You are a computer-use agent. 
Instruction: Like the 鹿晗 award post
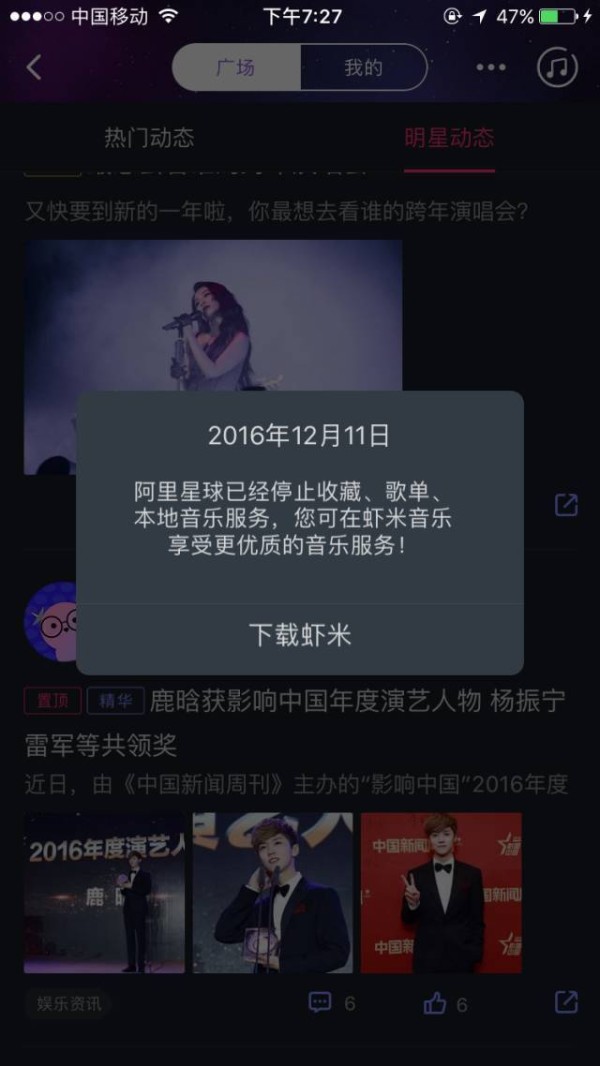[x=434, y=1002]
